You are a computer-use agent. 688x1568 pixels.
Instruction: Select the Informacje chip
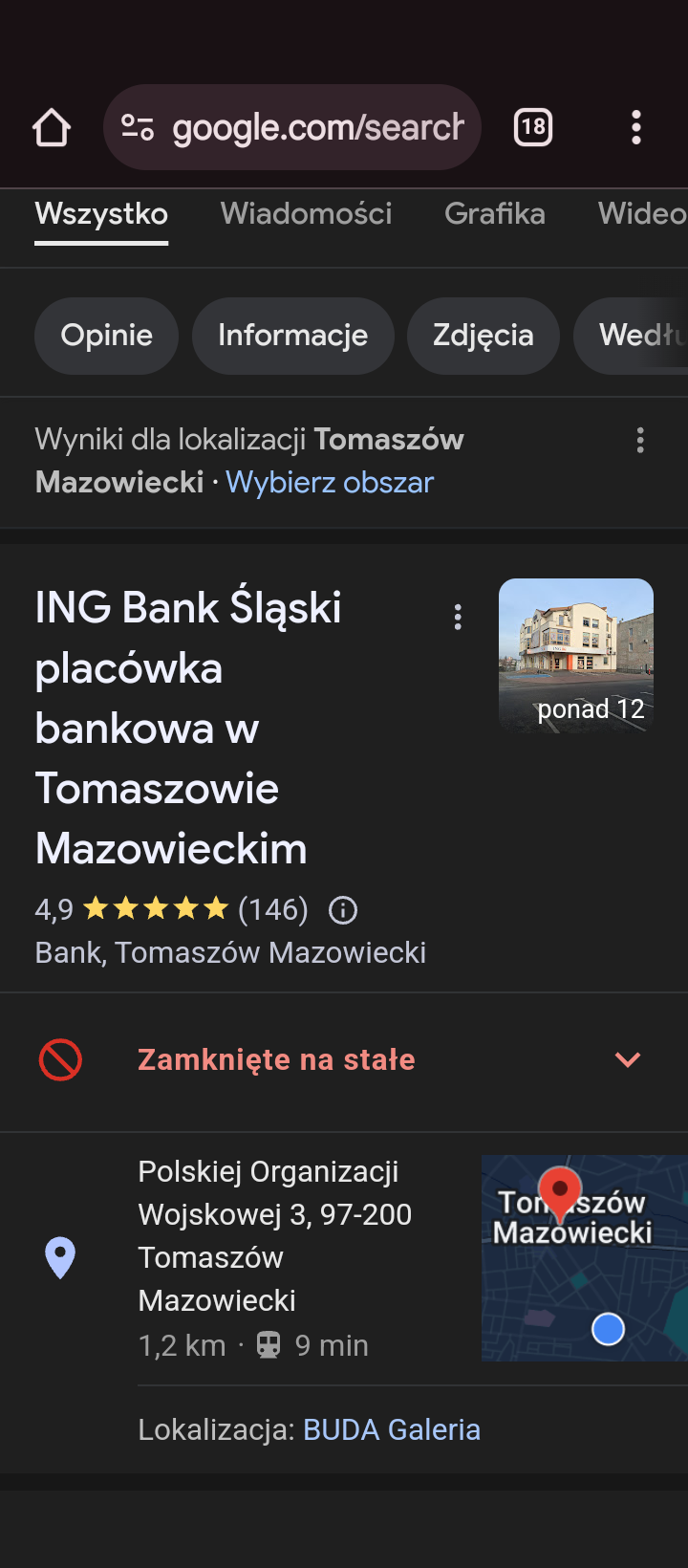[x=292, y=336]
